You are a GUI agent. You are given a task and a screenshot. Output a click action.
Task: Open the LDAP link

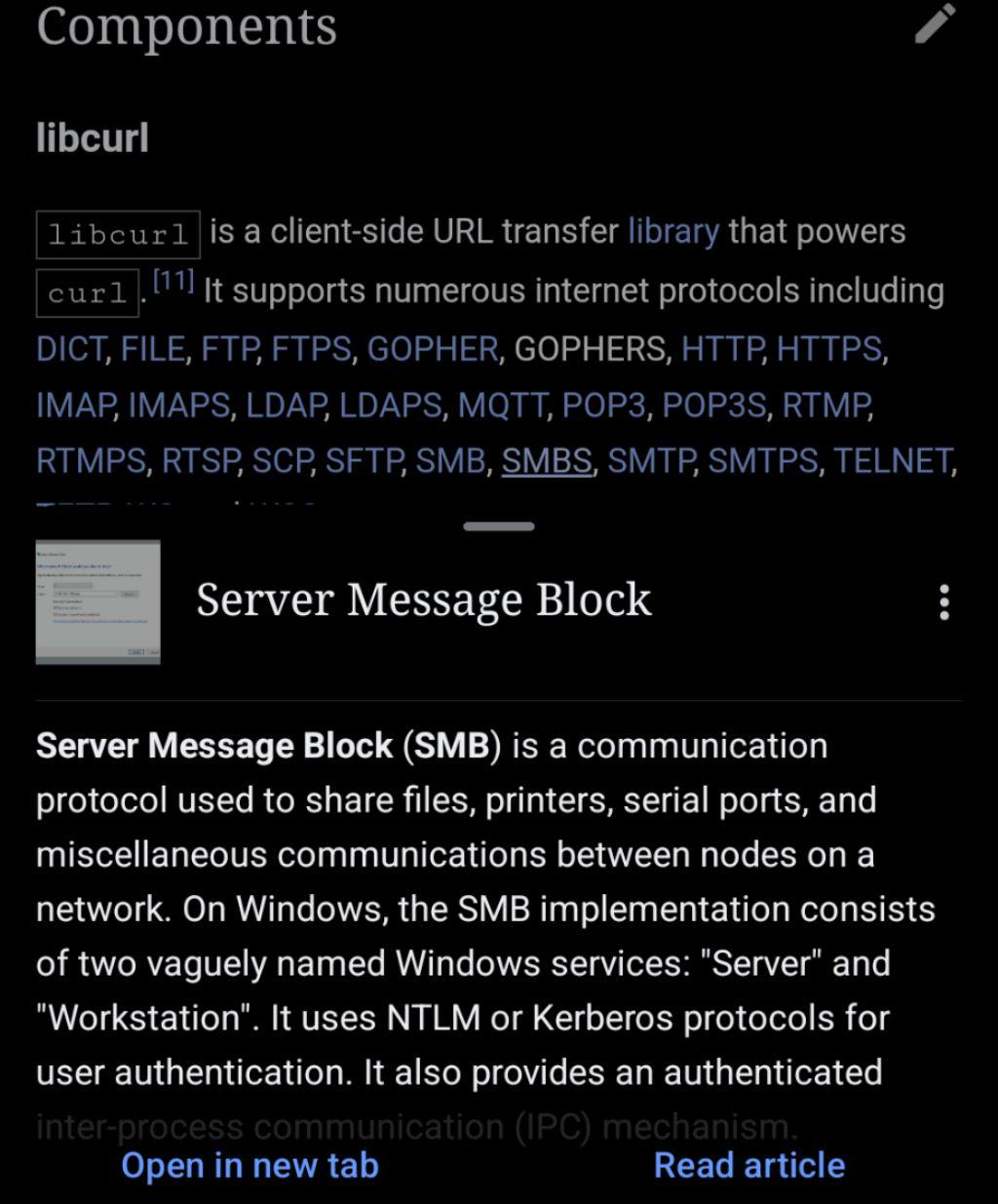(288, 405)
